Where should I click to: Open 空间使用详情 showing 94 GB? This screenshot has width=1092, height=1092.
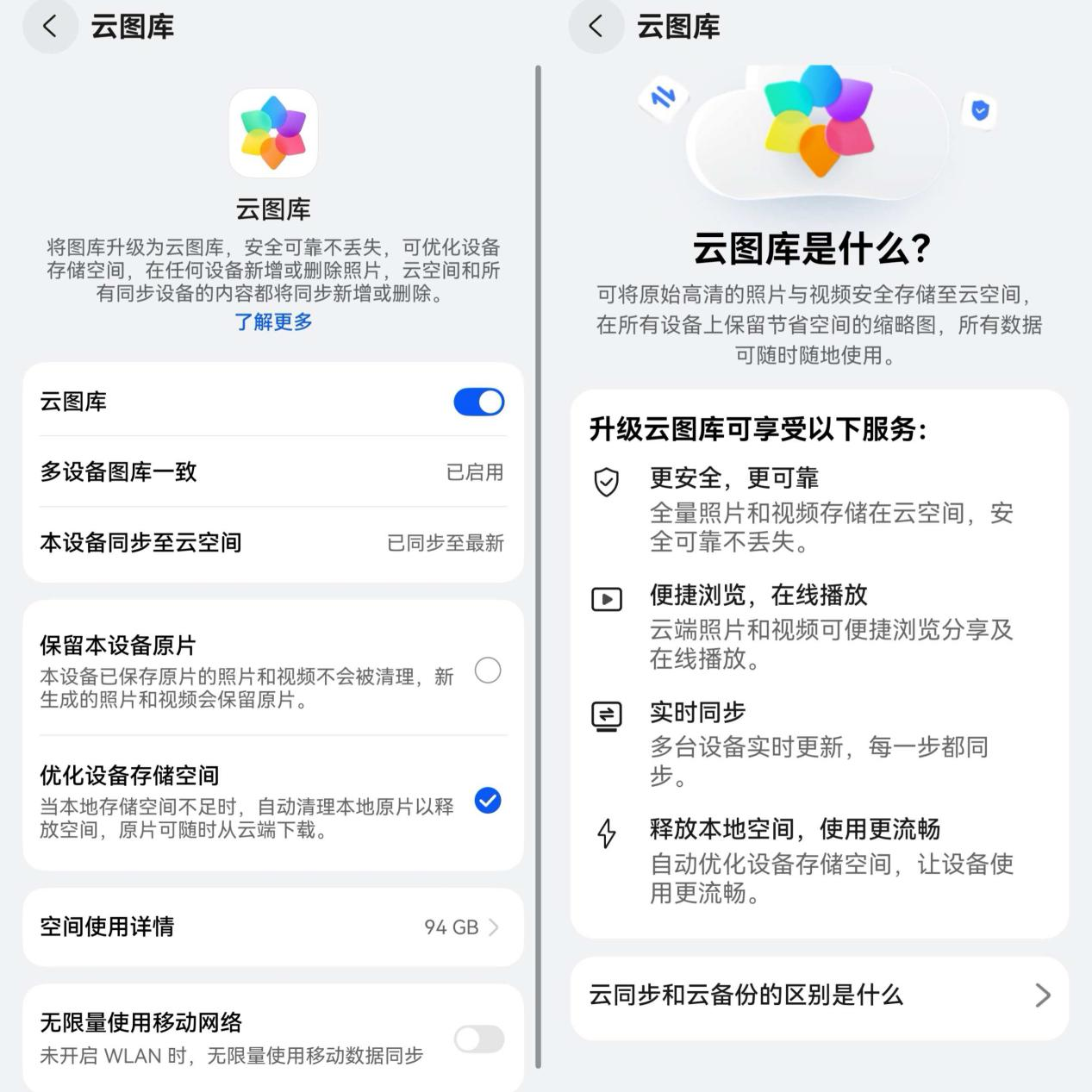click(272, 927)
